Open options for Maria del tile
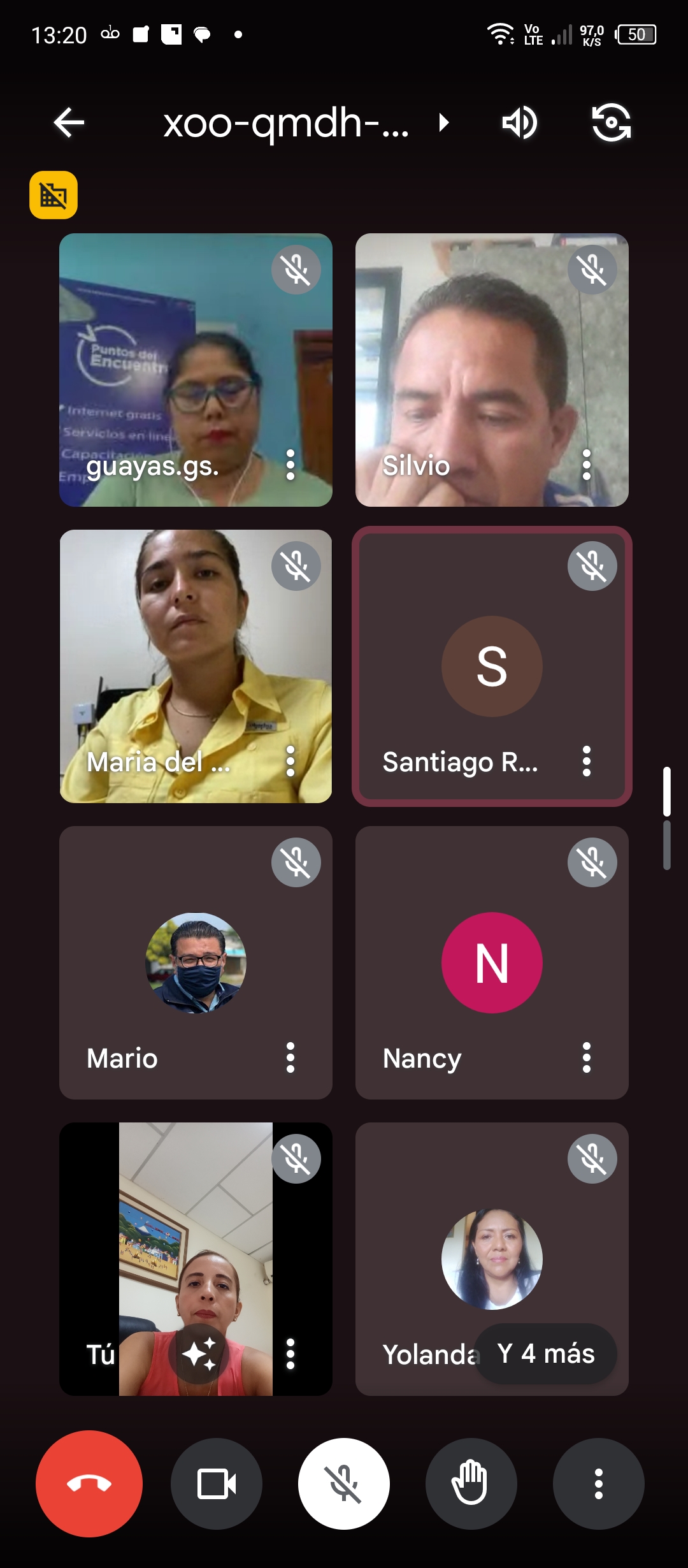Screen dimensions: 688x1568 (290, 761)
